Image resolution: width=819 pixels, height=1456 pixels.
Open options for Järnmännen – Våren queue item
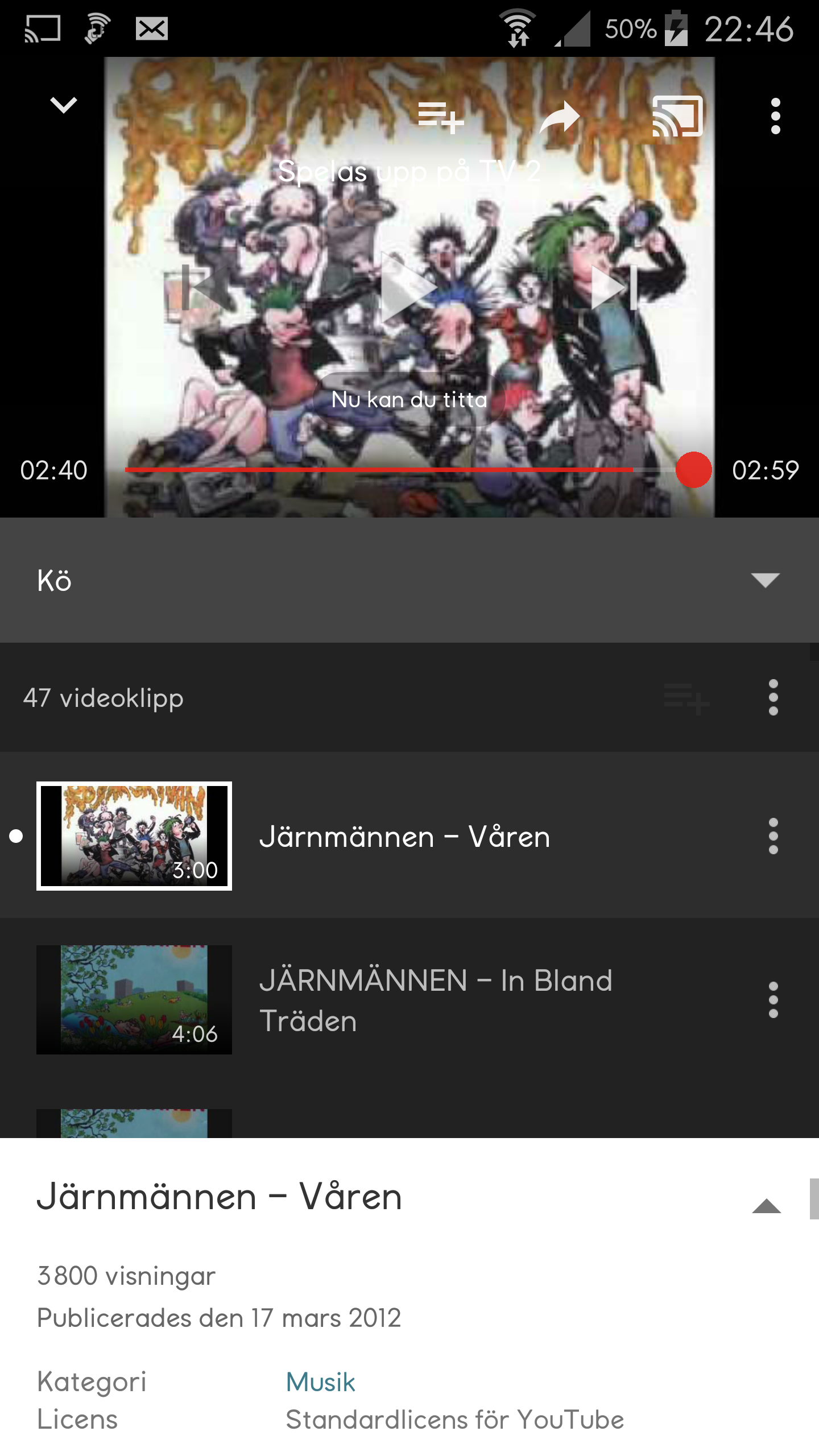[x=773, y=837]
